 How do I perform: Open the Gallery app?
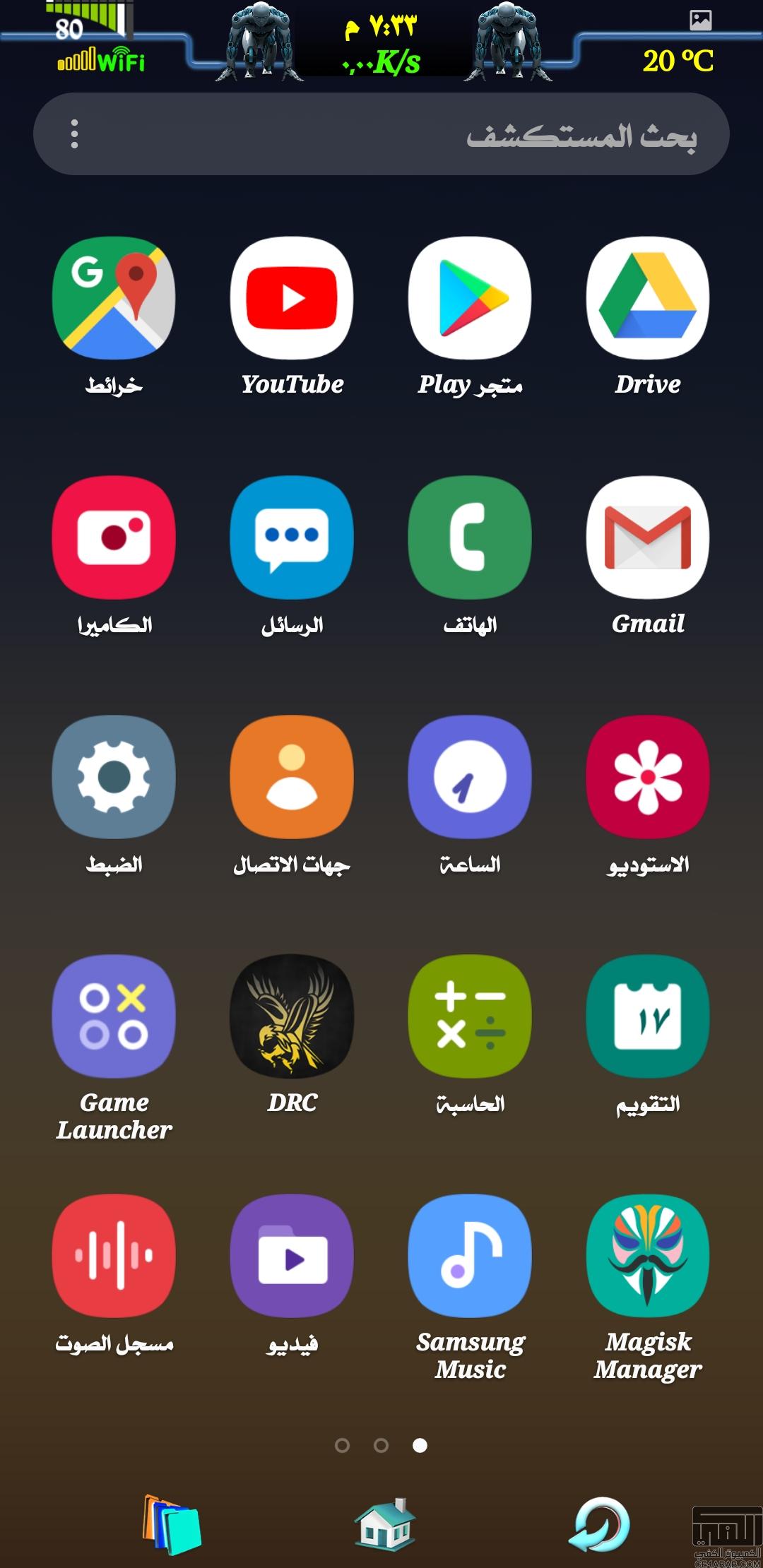(648, 777)
